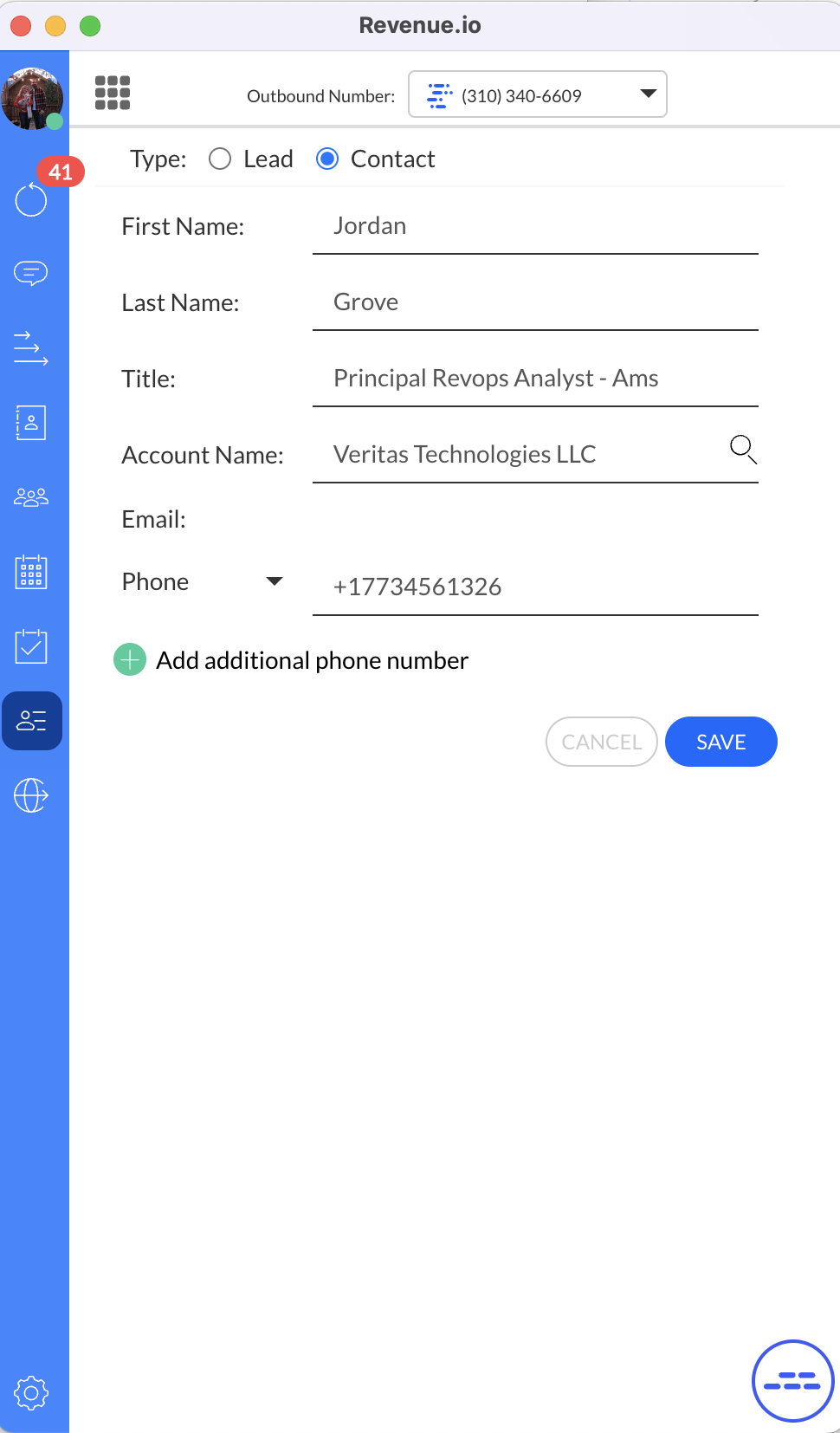Open the dial pad grid icon

tap(113, 93)
